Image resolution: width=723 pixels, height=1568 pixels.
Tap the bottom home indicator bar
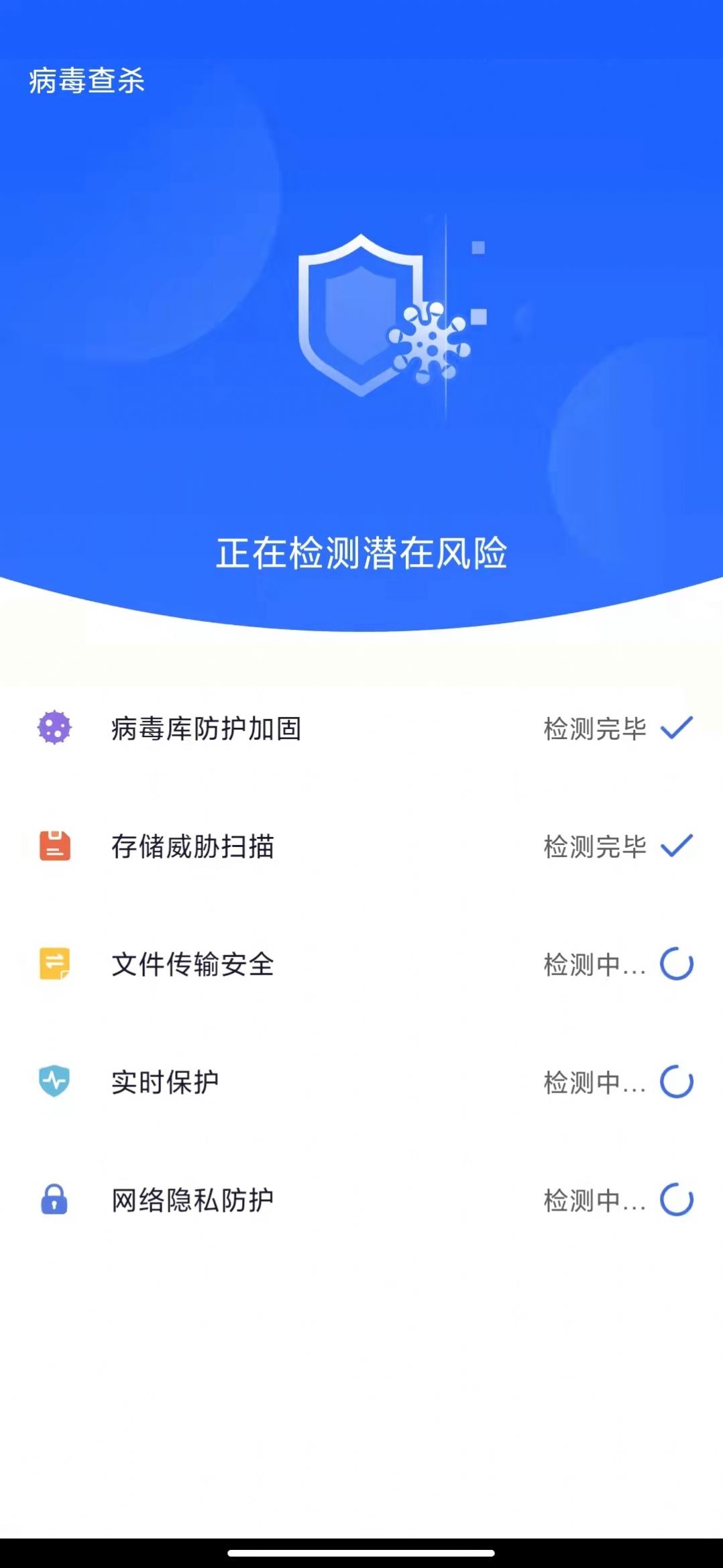[361, 1553]
